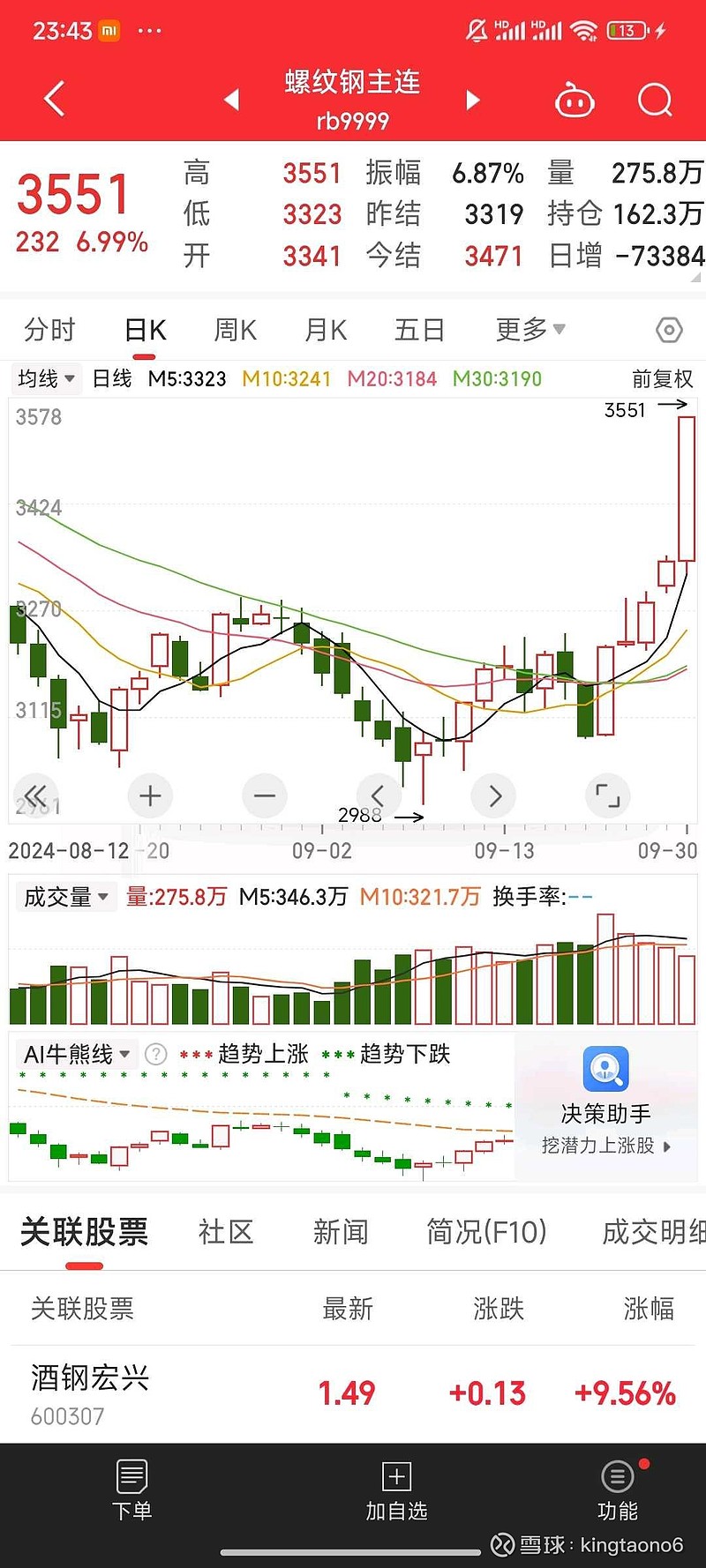This screenshot has width=706, height=1568.
Task: Select the 社区 community tab
Action: (x=224, y=1231)
